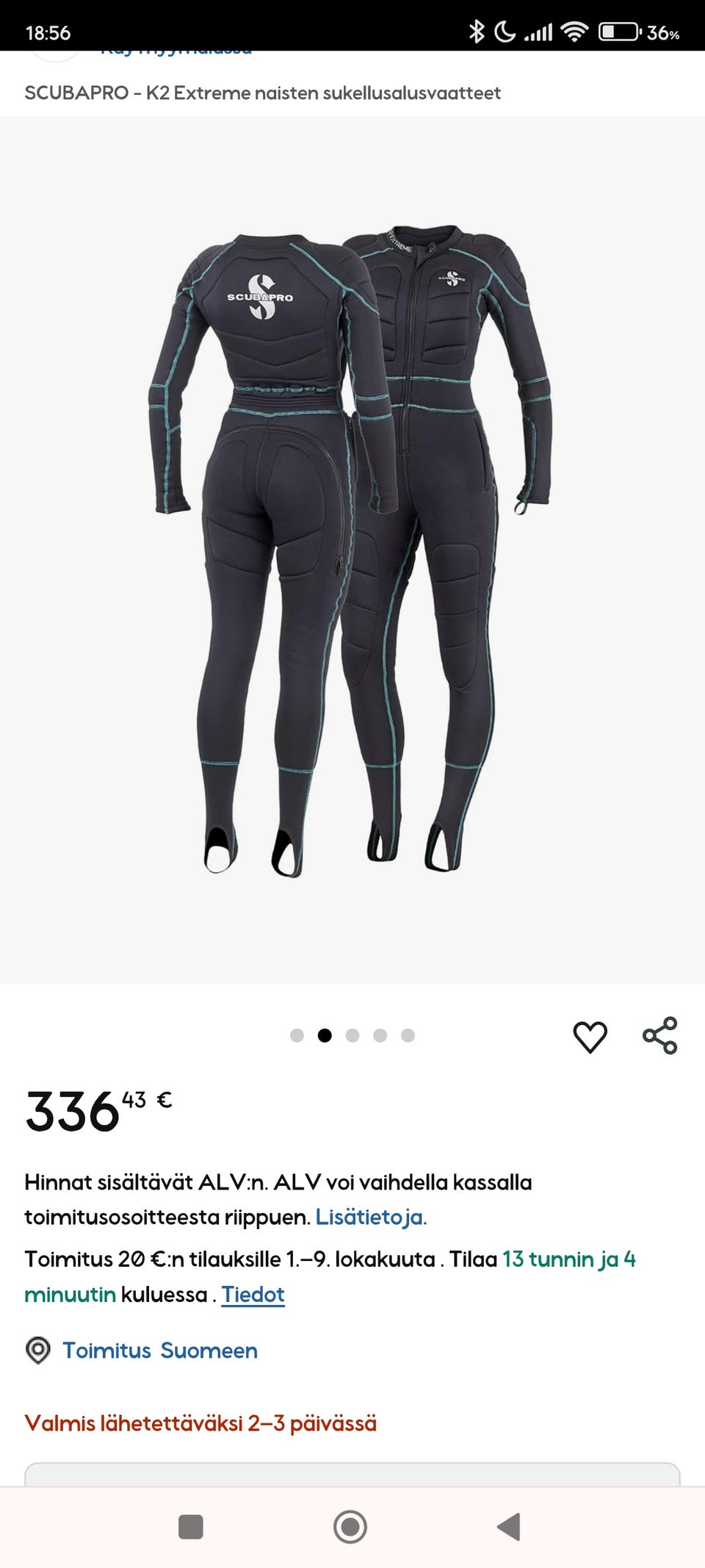
Task: Open the SCUBAPRO undersuit product image
Action: (352, 550)
